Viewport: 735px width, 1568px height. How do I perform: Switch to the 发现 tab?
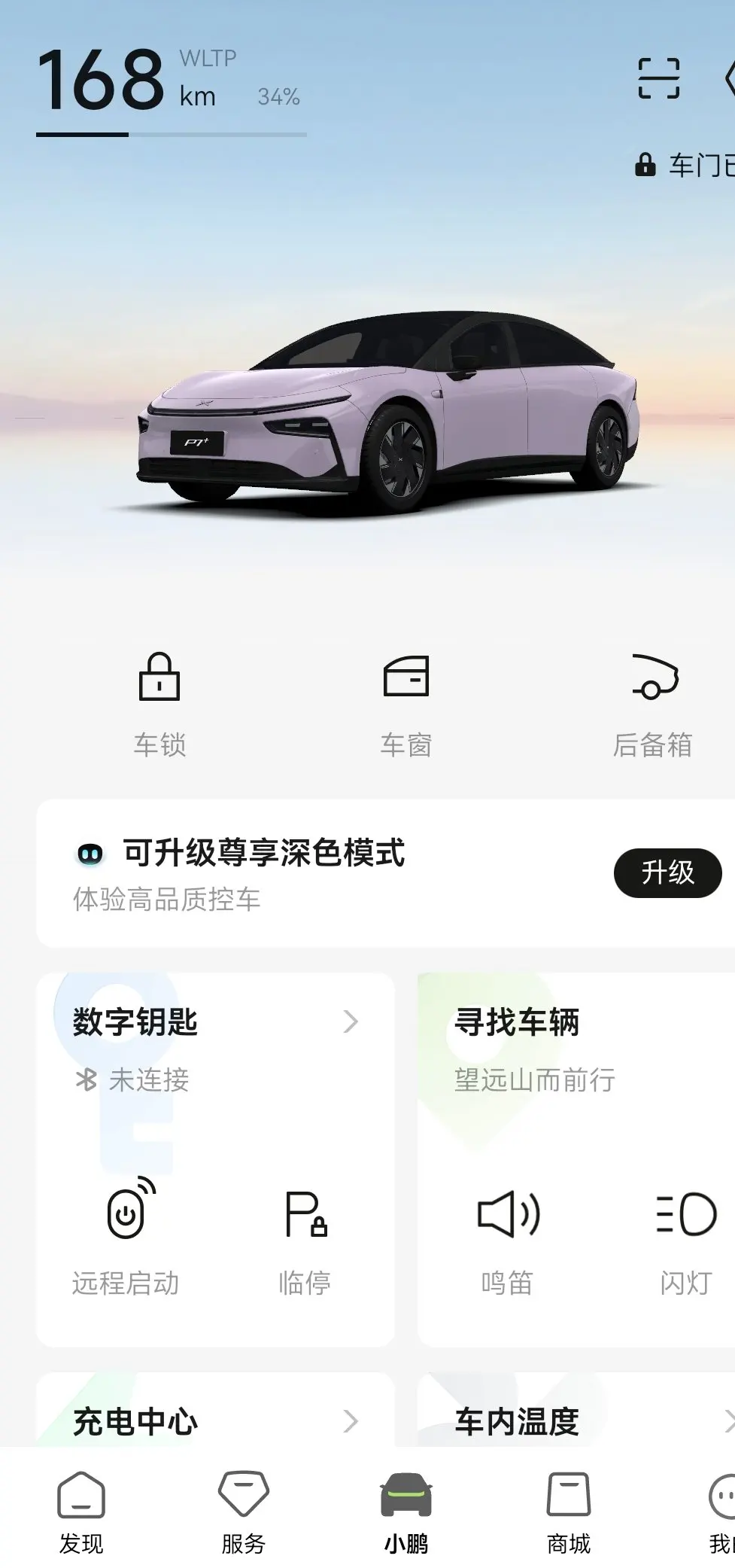pos(81,1512)
